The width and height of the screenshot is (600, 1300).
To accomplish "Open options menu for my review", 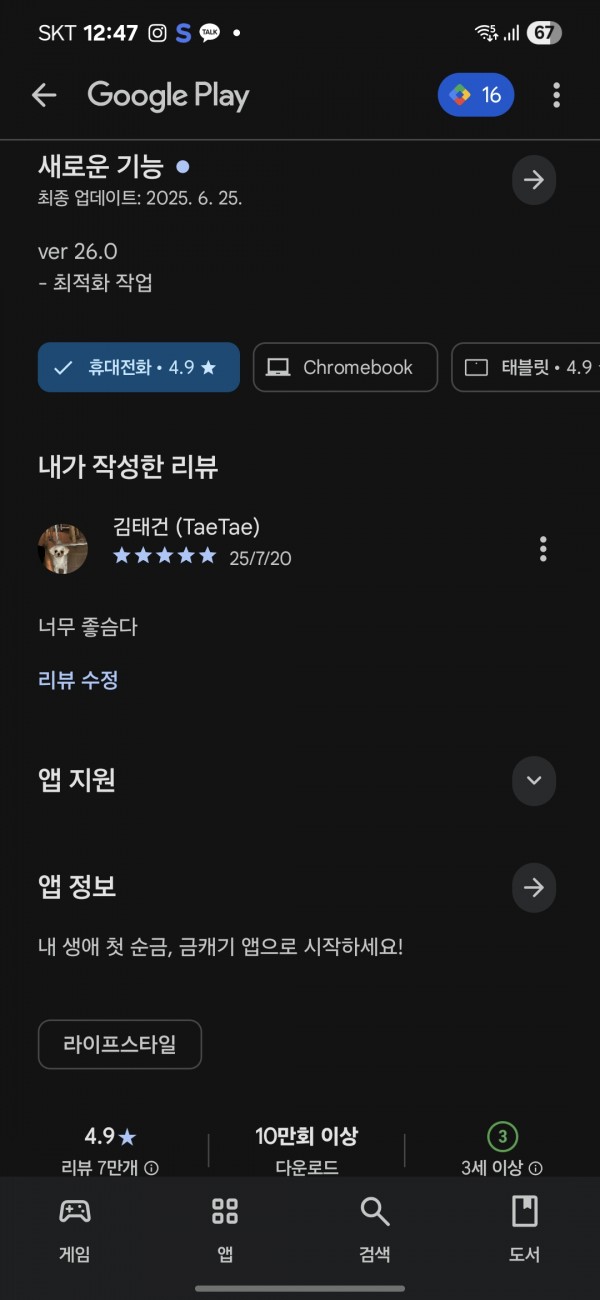I will pos(543,549).
